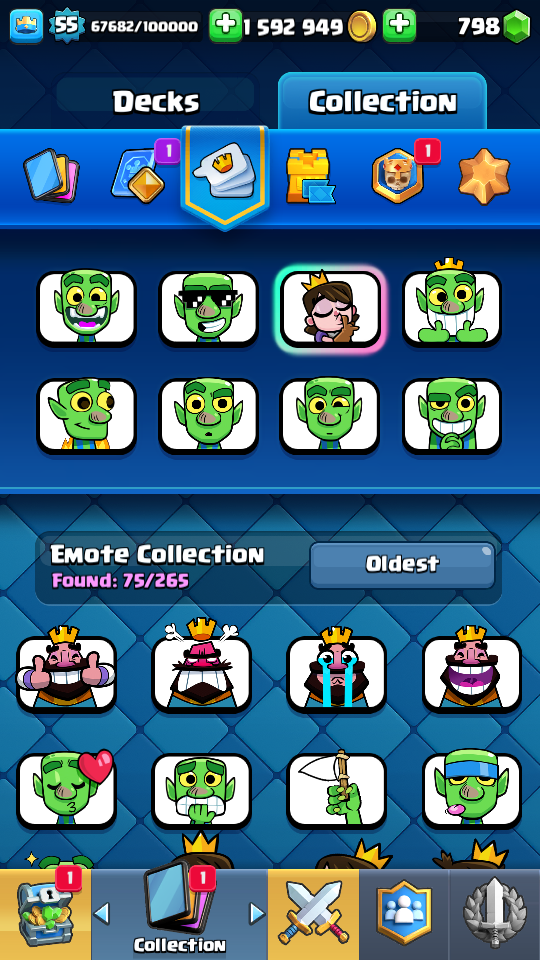The image size is (540, 960).
Task: Tap the green plus to buy gems
Action: point(400,25)
